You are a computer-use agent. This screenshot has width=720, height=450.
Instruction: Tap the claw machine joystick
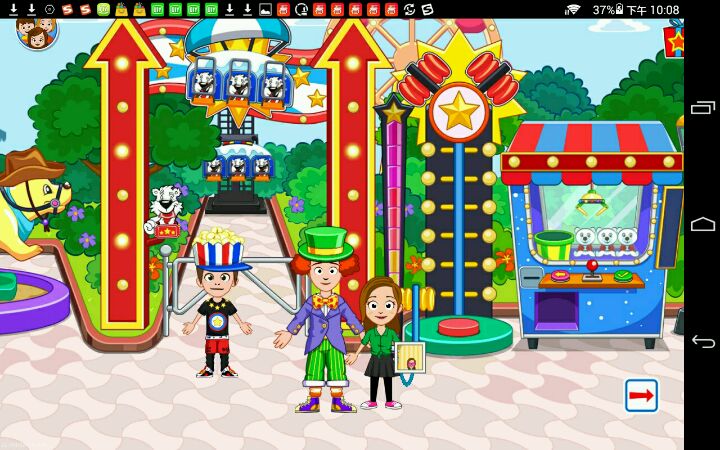pos(592,270)
